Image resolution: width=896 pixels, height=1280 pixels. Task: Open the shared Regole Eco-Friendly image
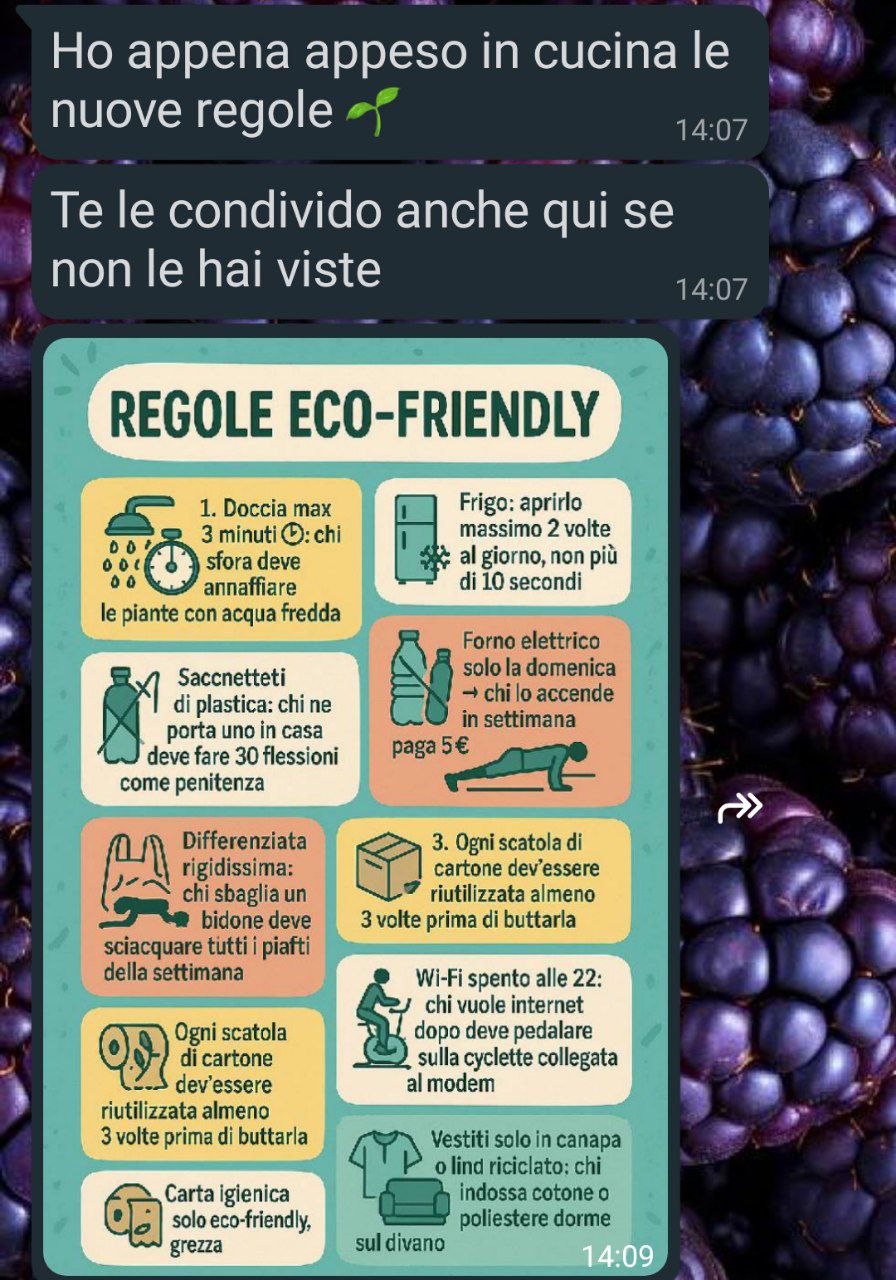(x=355, y=800)
